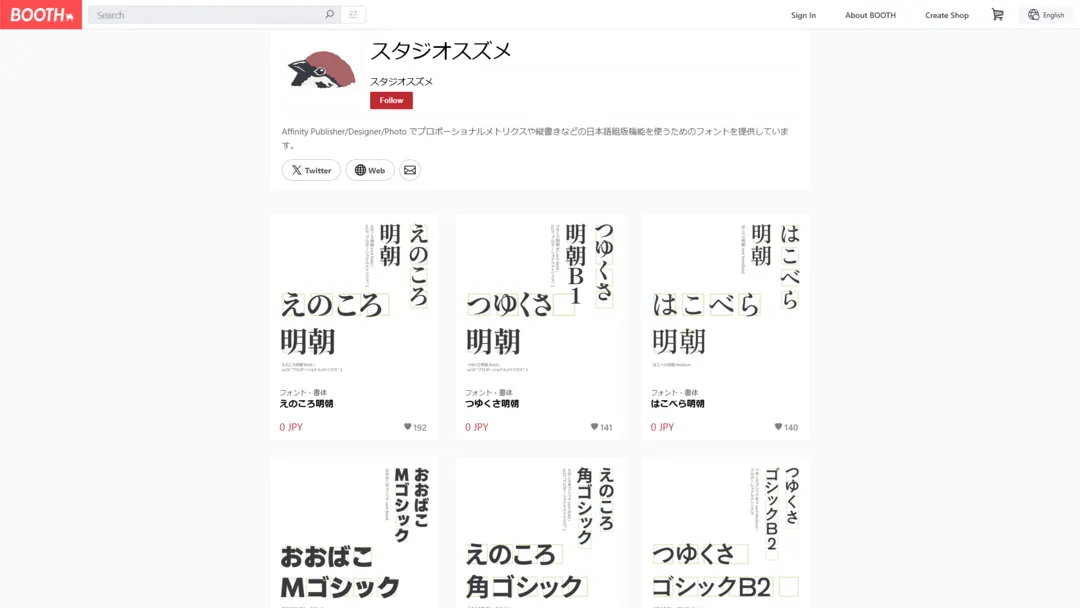Like はこべら明朝 with the heart icon
Image resolution: width=1080 pixels, height=608 pixels.
tap(779, 427)
